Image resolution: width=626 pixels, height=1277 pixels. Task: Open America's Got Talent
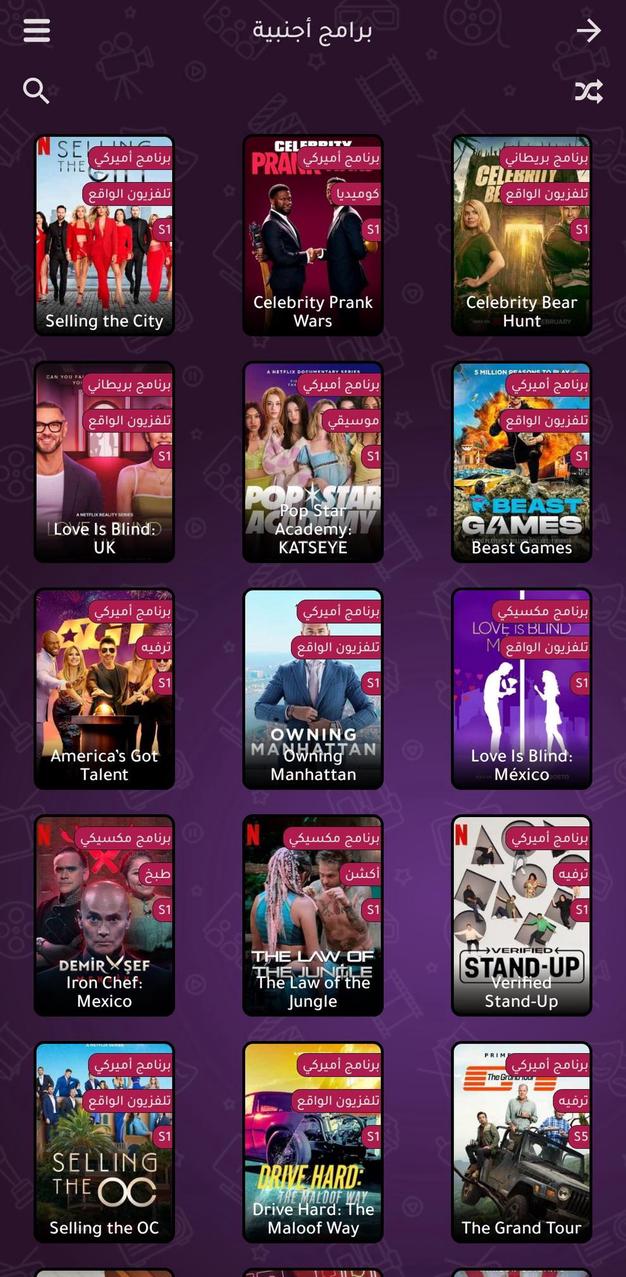(x=104, y=689)
